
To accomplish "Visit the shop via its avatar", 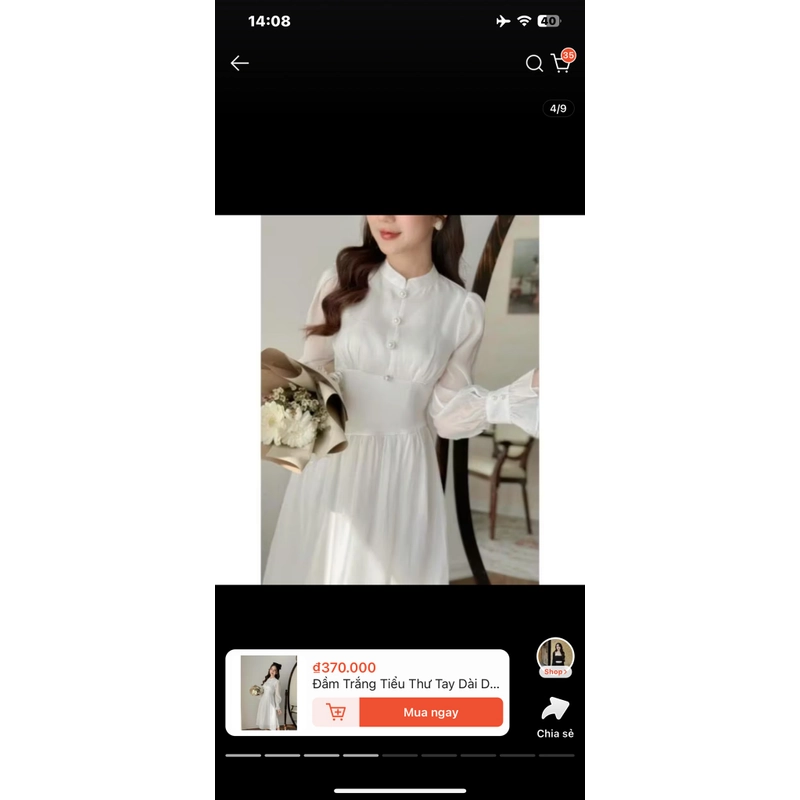I will pos(555,656).
